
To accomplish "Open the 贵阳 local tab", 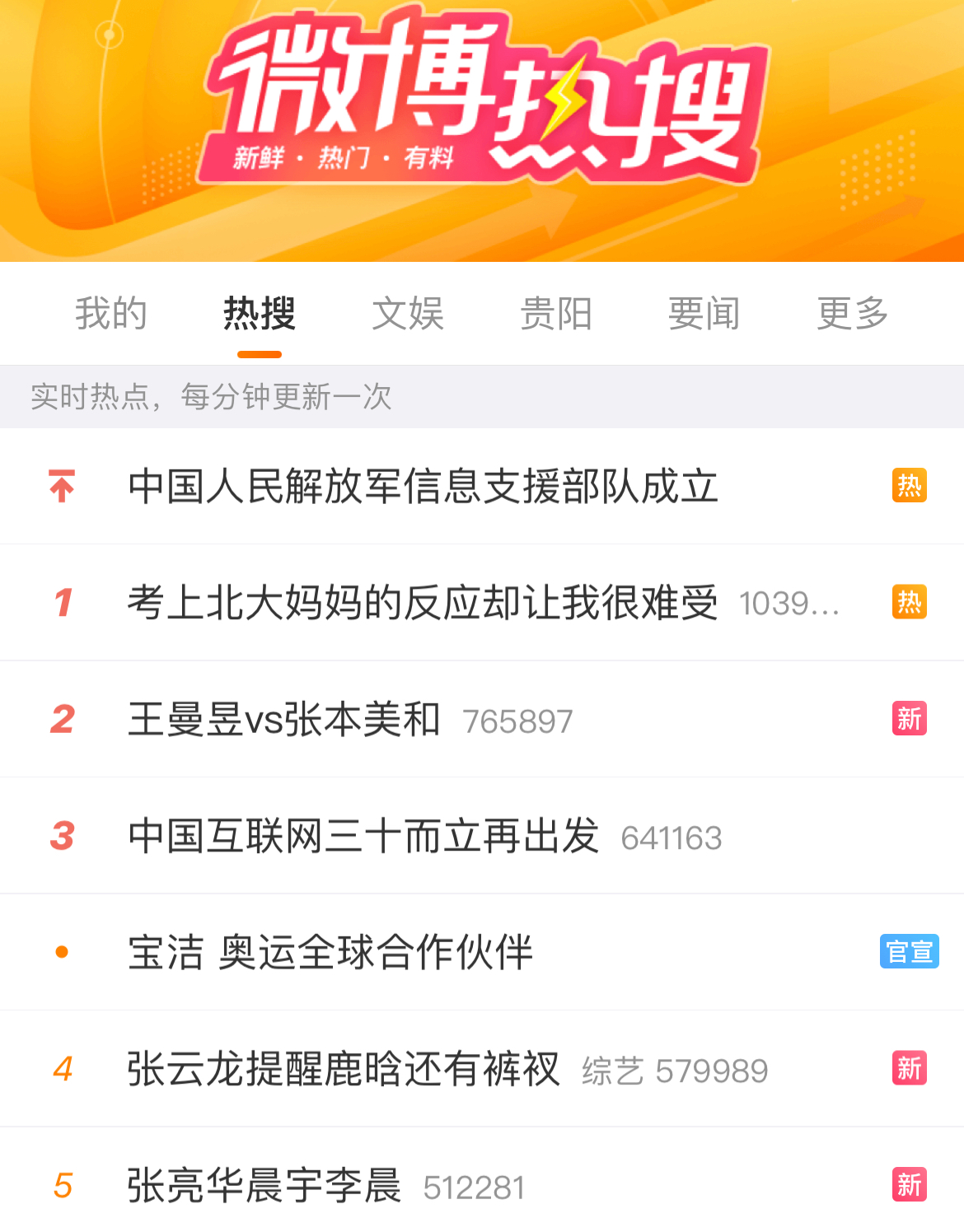I will tap(556, 314).
